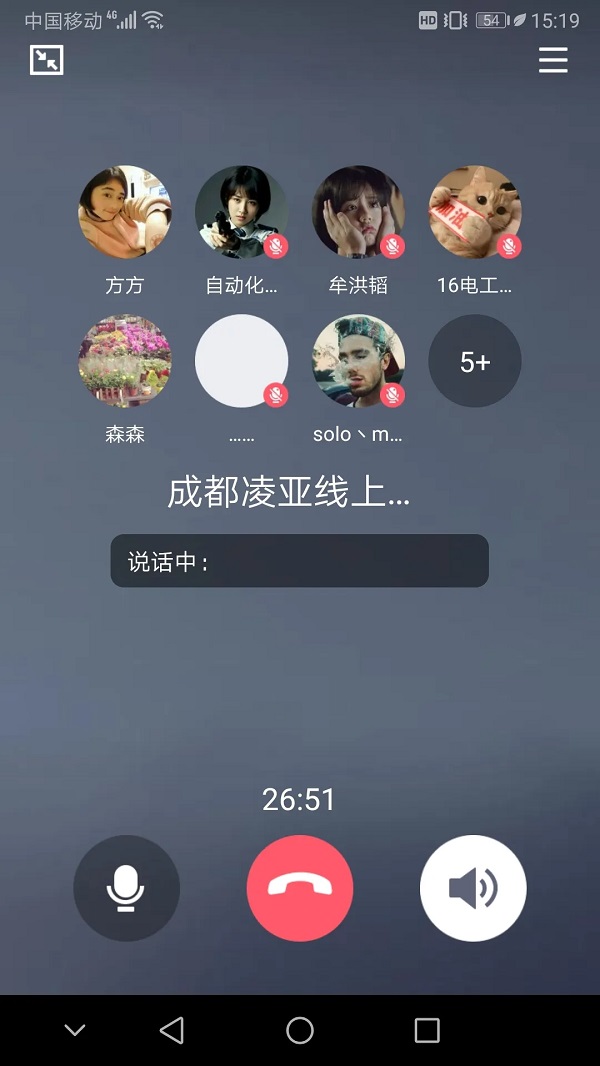Image resolution: width=600 pixels, height=1066 pixels.
Task: Toggle the speakerphone button
Action: pyautogui.click(x=473, y=887)
